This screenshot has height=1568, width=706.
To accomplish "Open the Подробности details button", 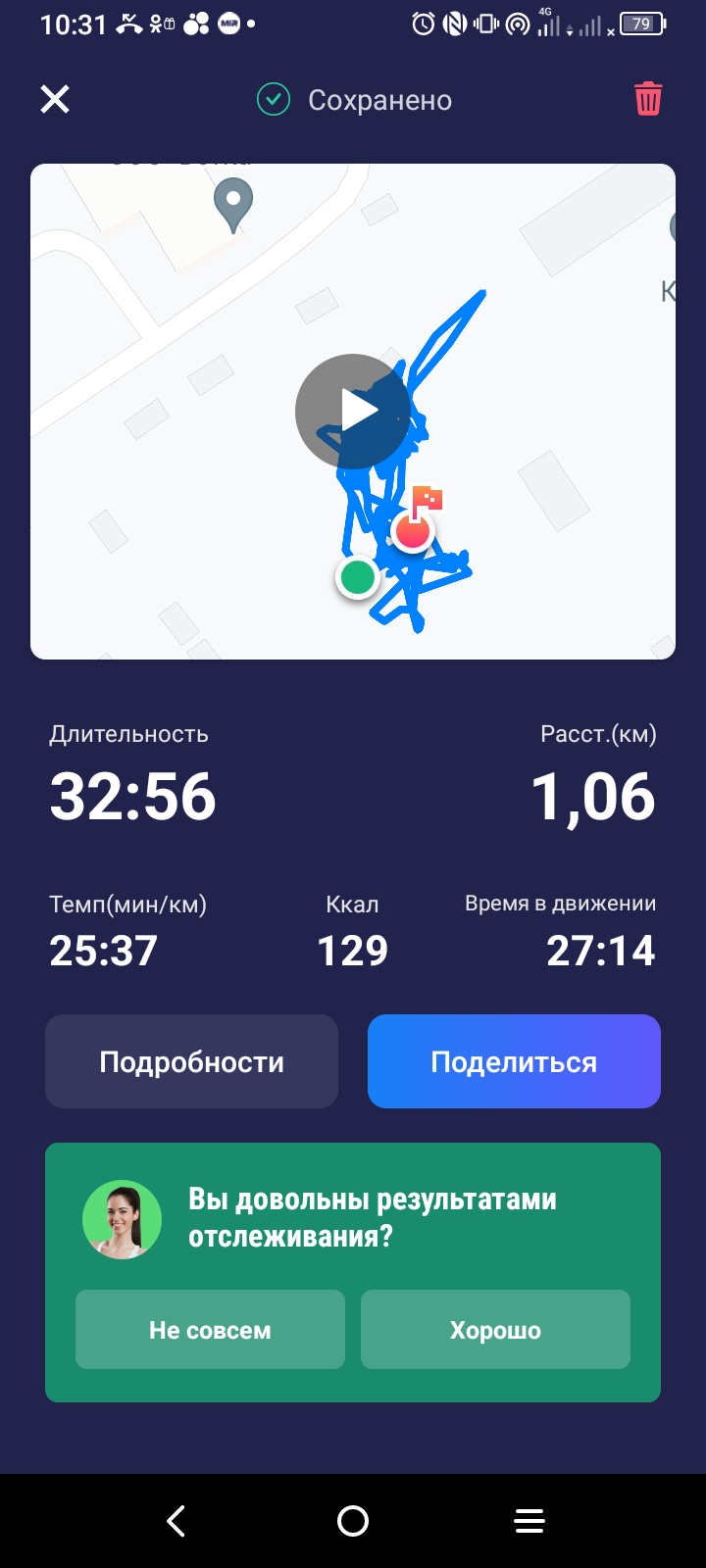I will [x=191, y=1061].
